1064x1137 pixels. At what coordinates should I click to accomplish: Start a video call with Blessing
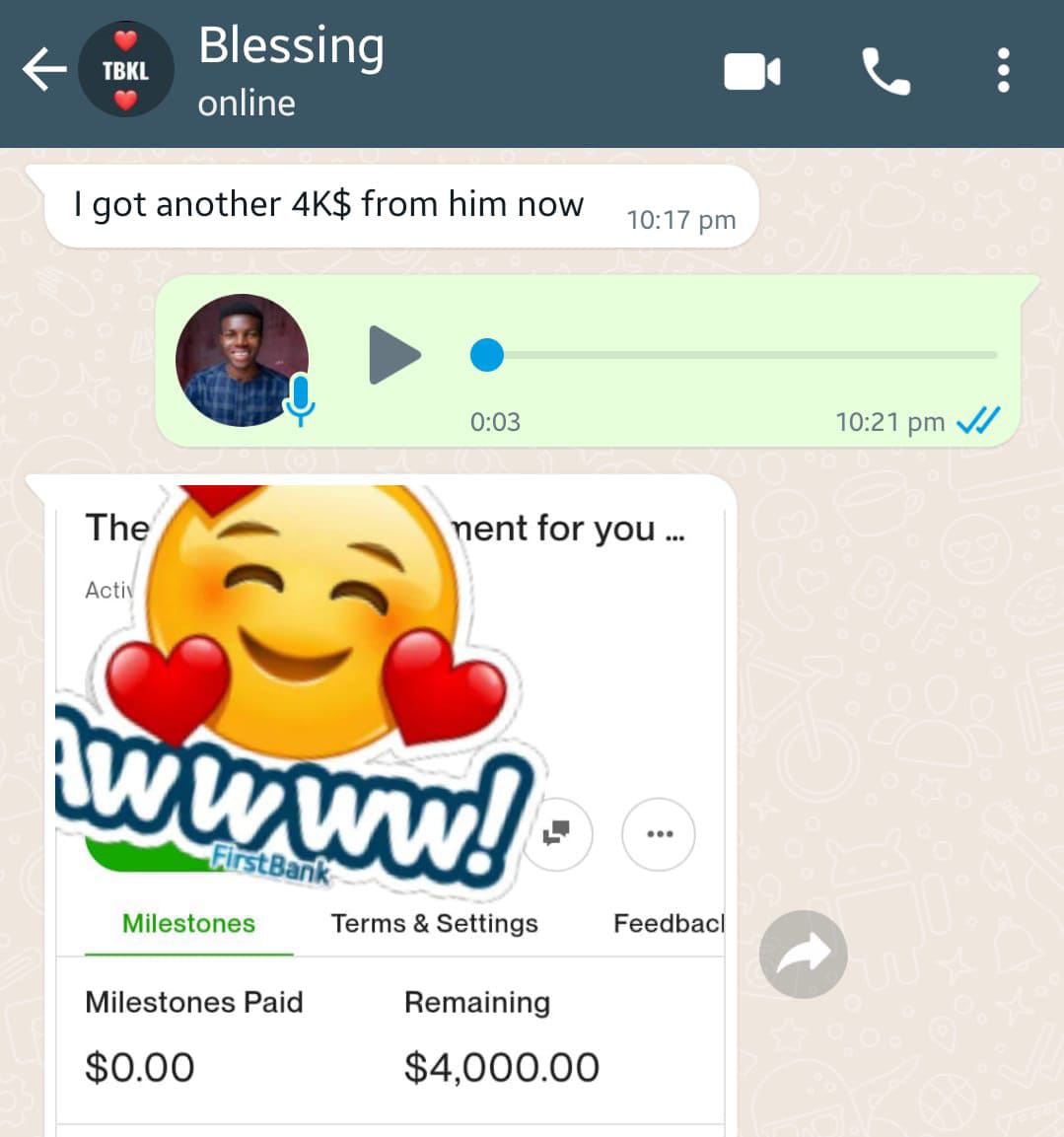(752, 72)
